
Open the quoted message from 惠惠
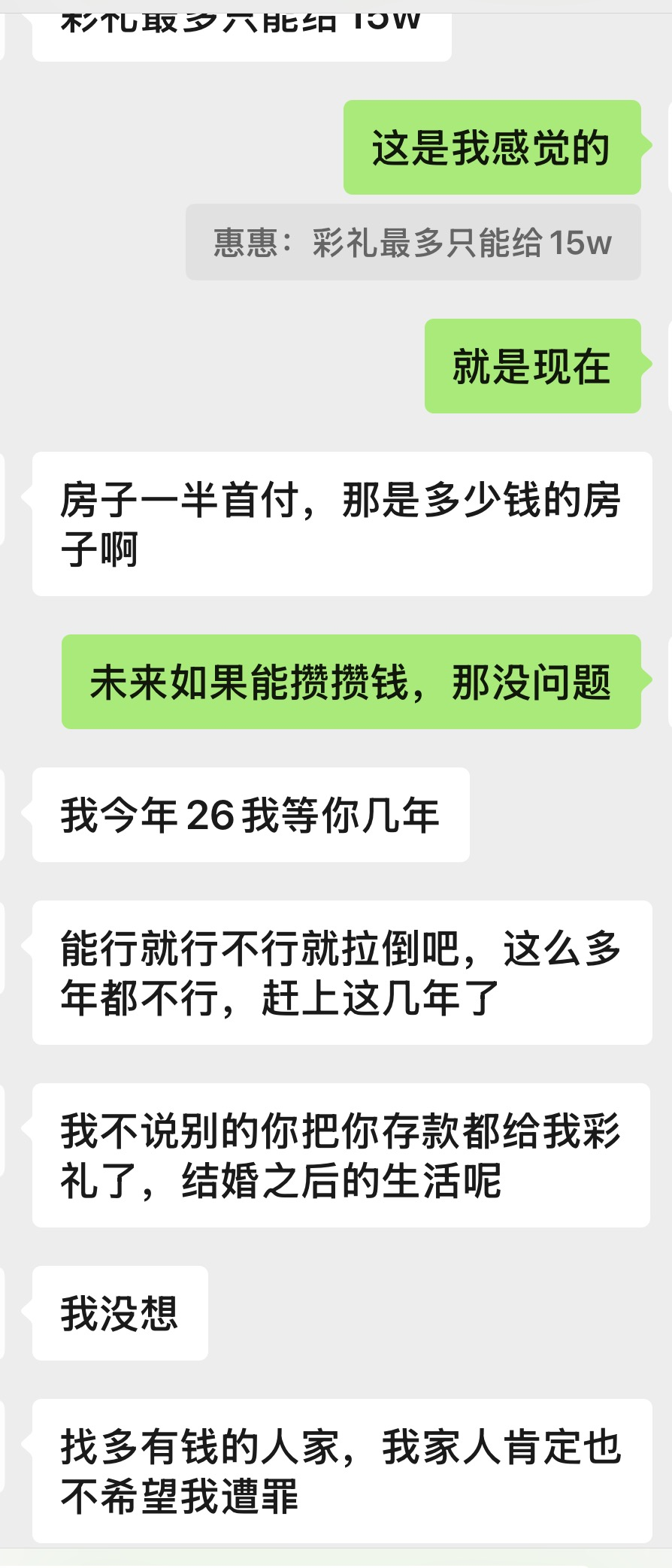coord(413,243)
